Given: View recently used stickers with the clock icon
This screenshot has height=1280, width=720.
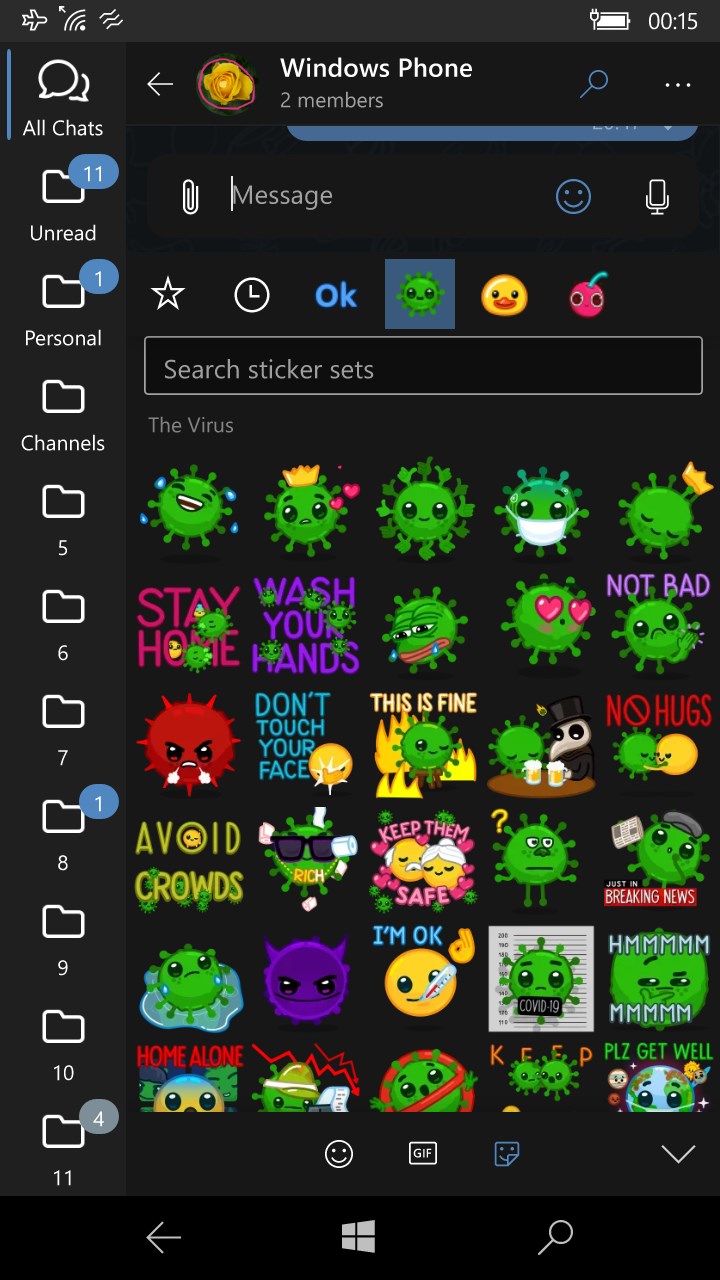Looking at the screenshot, I should coord(251,294).
